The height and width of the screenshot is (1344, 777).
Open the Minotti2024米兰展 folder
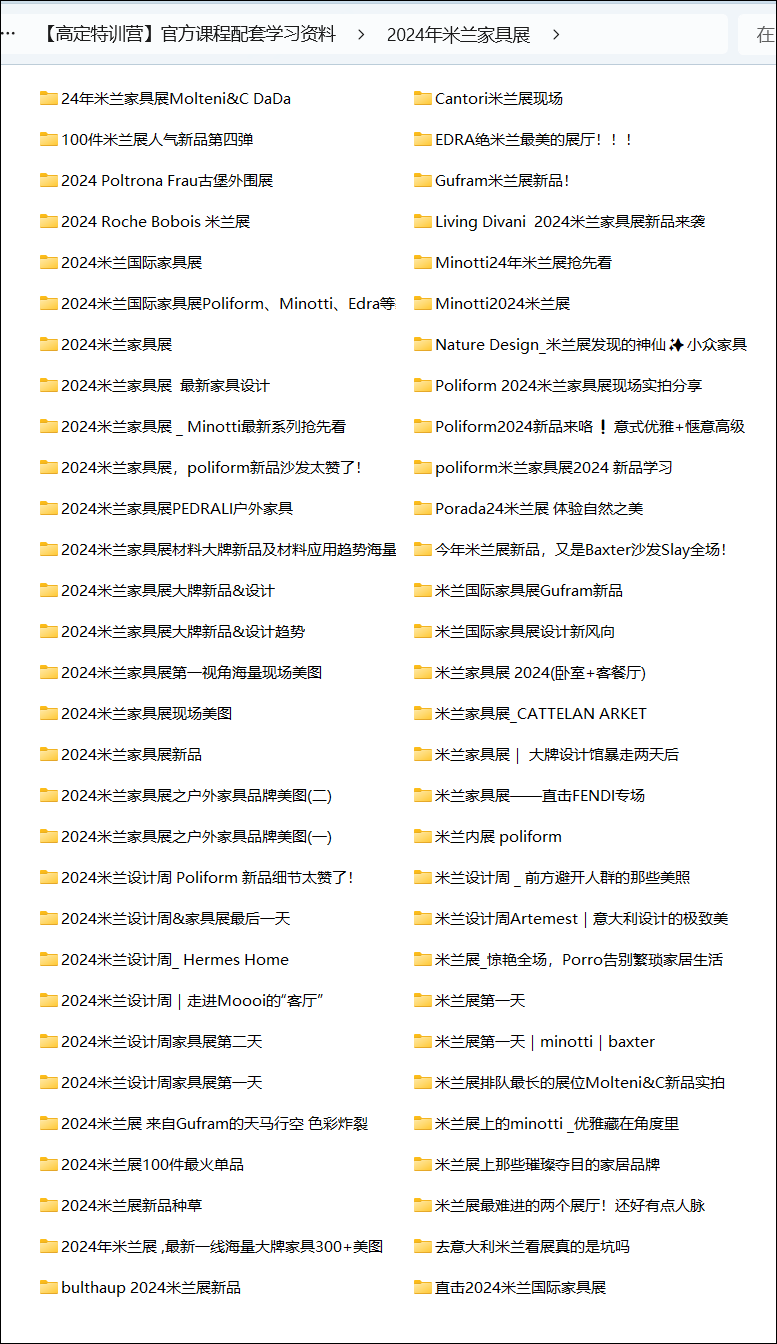(x=502, y=303)
